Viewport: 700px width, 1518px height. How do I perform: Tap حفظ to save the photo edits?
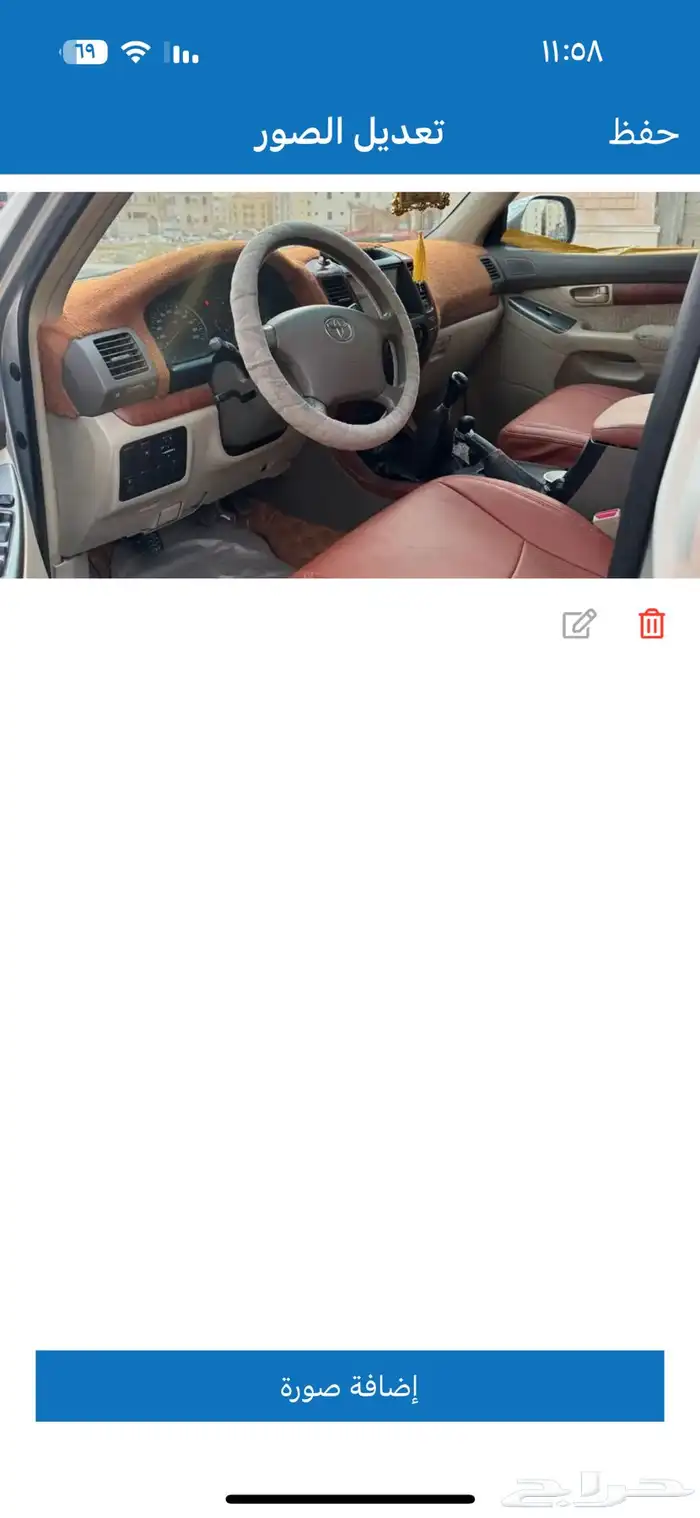(643, 133)
